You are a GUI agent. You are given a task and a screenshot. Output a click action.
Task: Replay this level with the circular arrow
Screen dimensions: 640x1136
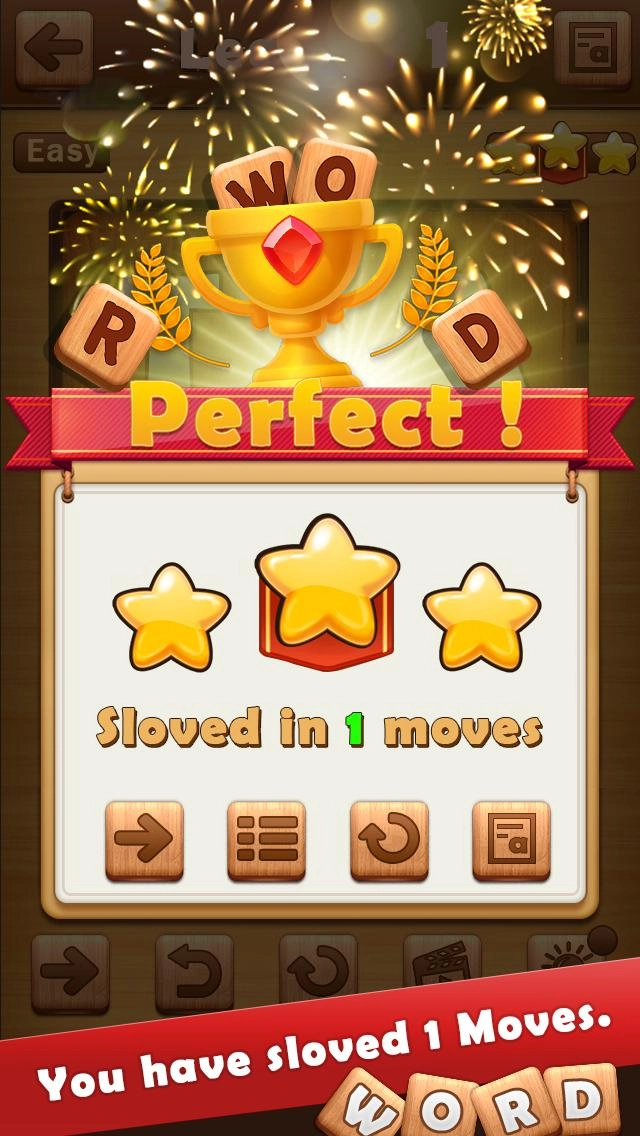[389, 838]
